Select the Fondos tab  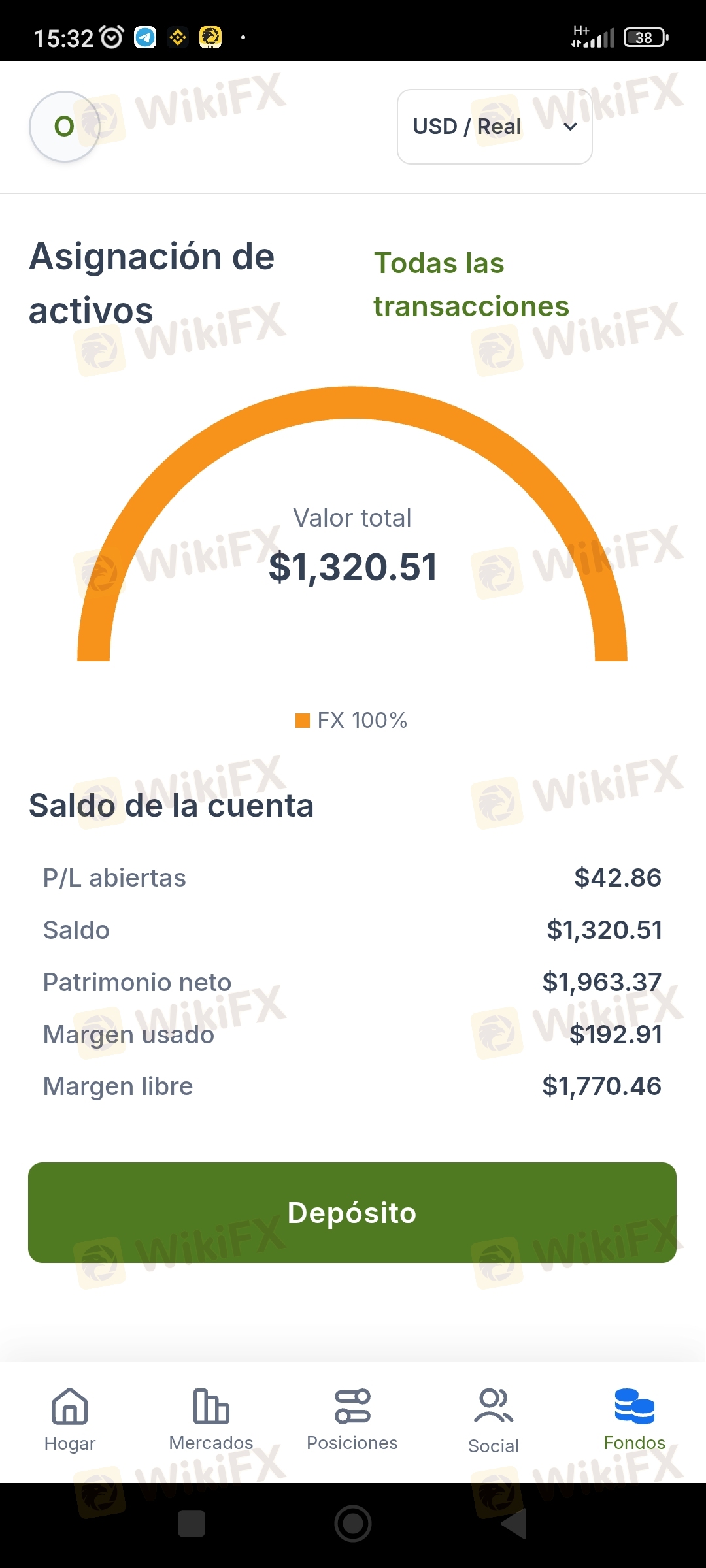pyautogui.click(x=635, y=1419)
